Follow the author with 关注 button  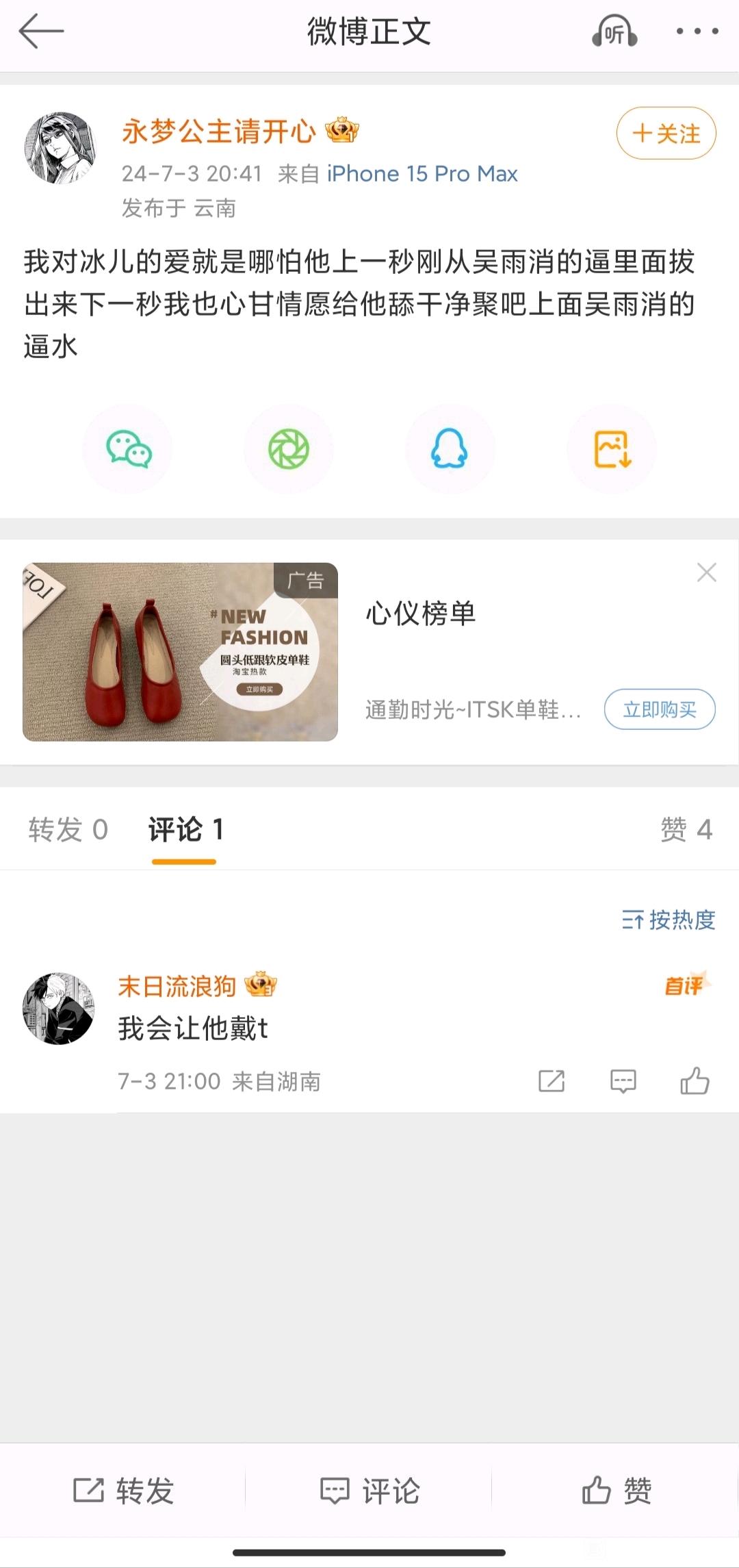pyautogui.click(x=666, y=133)
